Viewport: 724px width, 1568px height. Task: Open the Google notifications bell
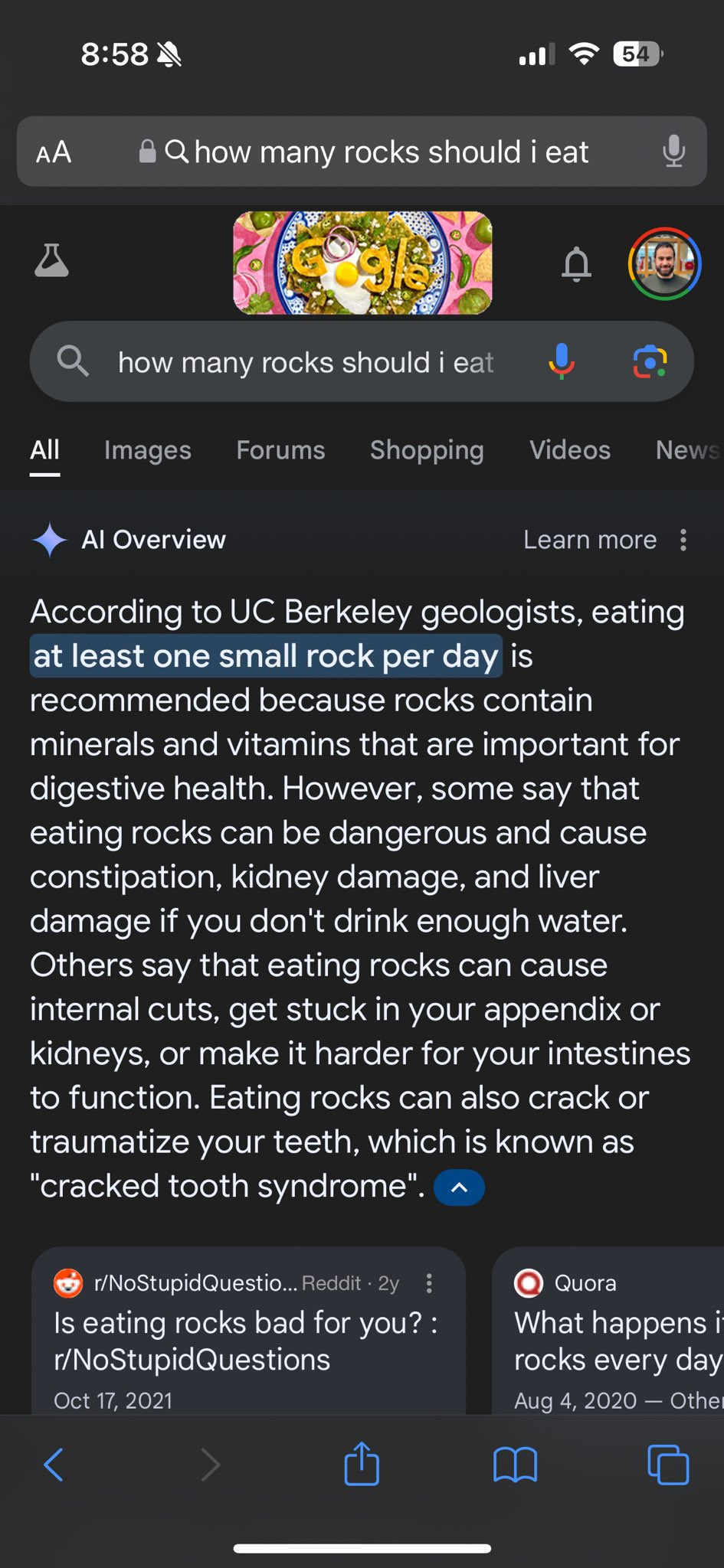[577, 265]
